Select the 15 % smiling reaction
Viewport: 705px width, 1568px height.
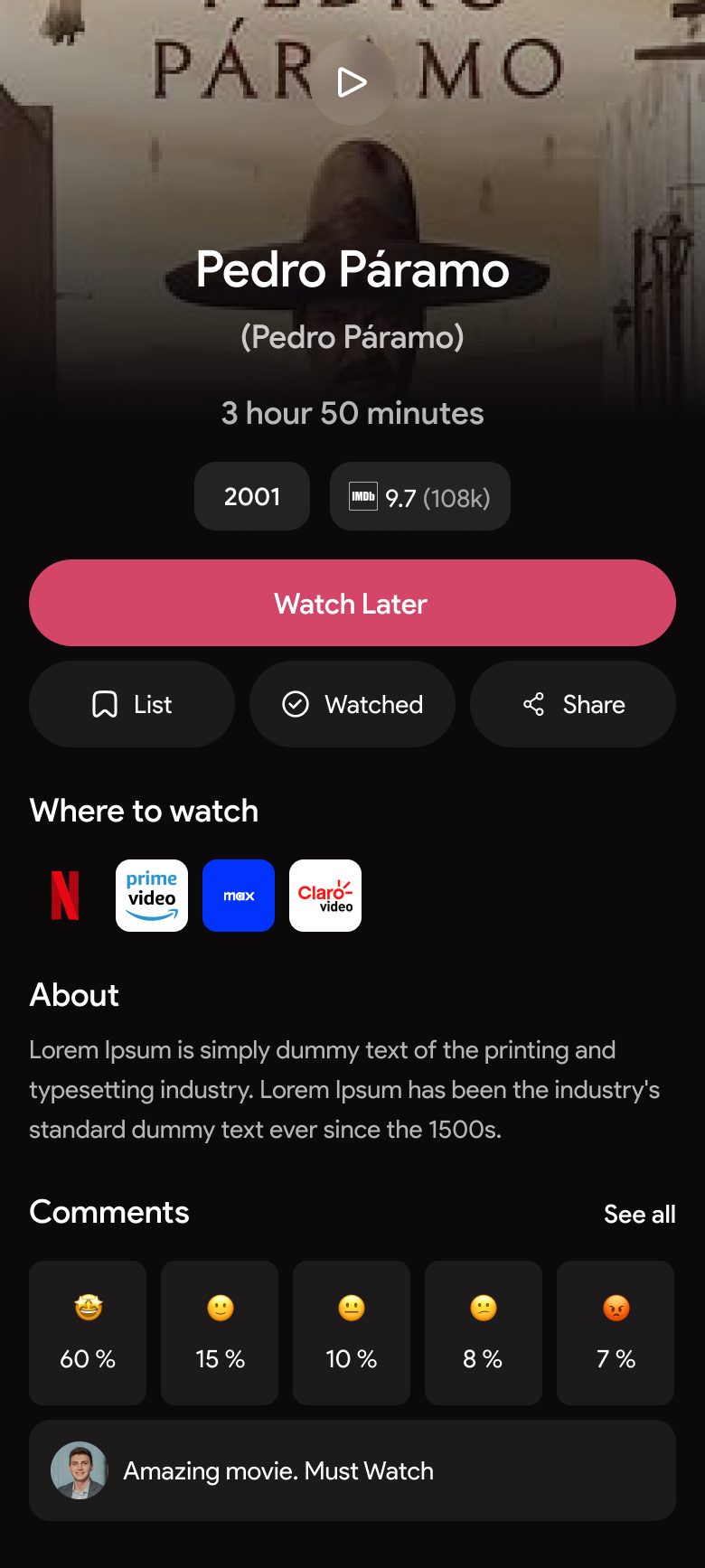tap(220, 1332)
